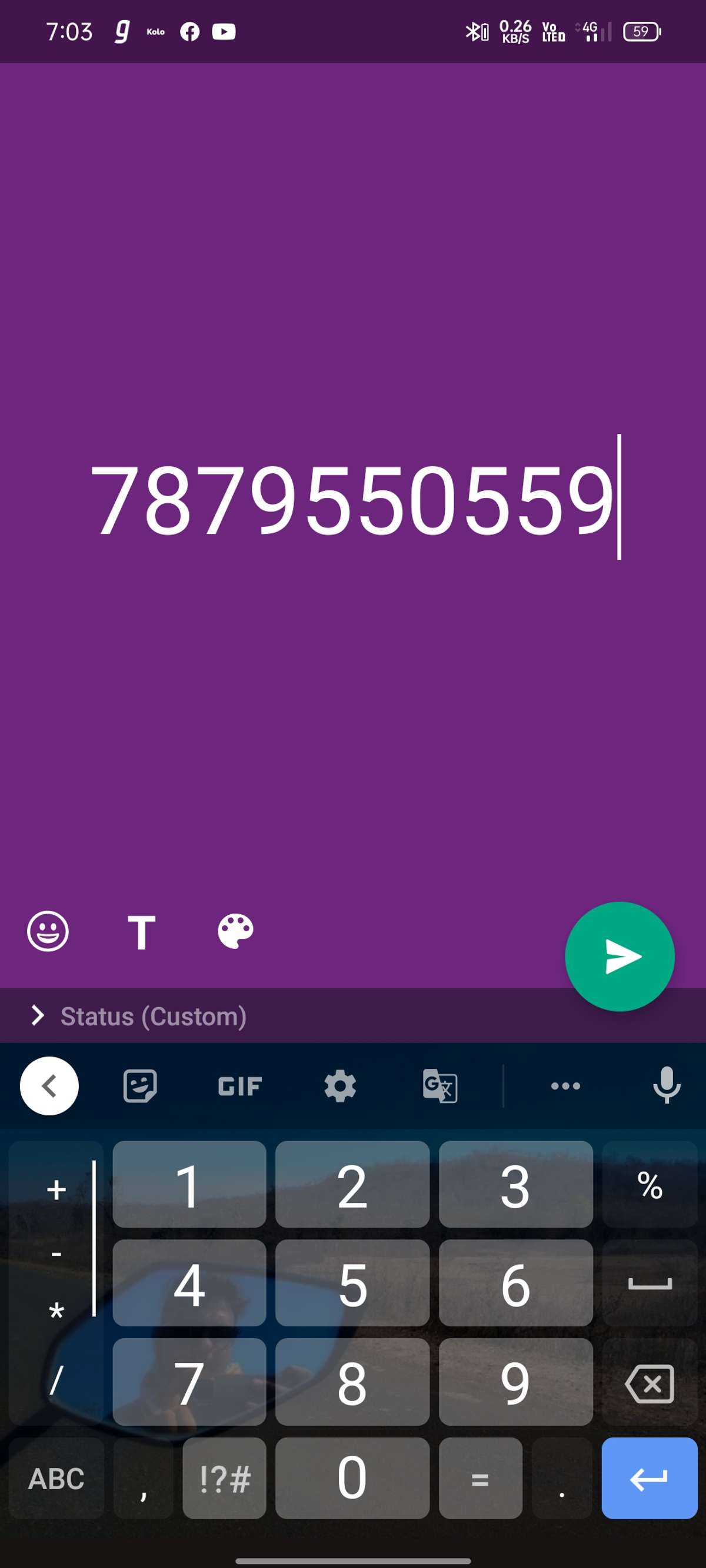The image size is (706, 1568).
Task: Open the keyboard sticker panel
Action: click(140, 1086)
